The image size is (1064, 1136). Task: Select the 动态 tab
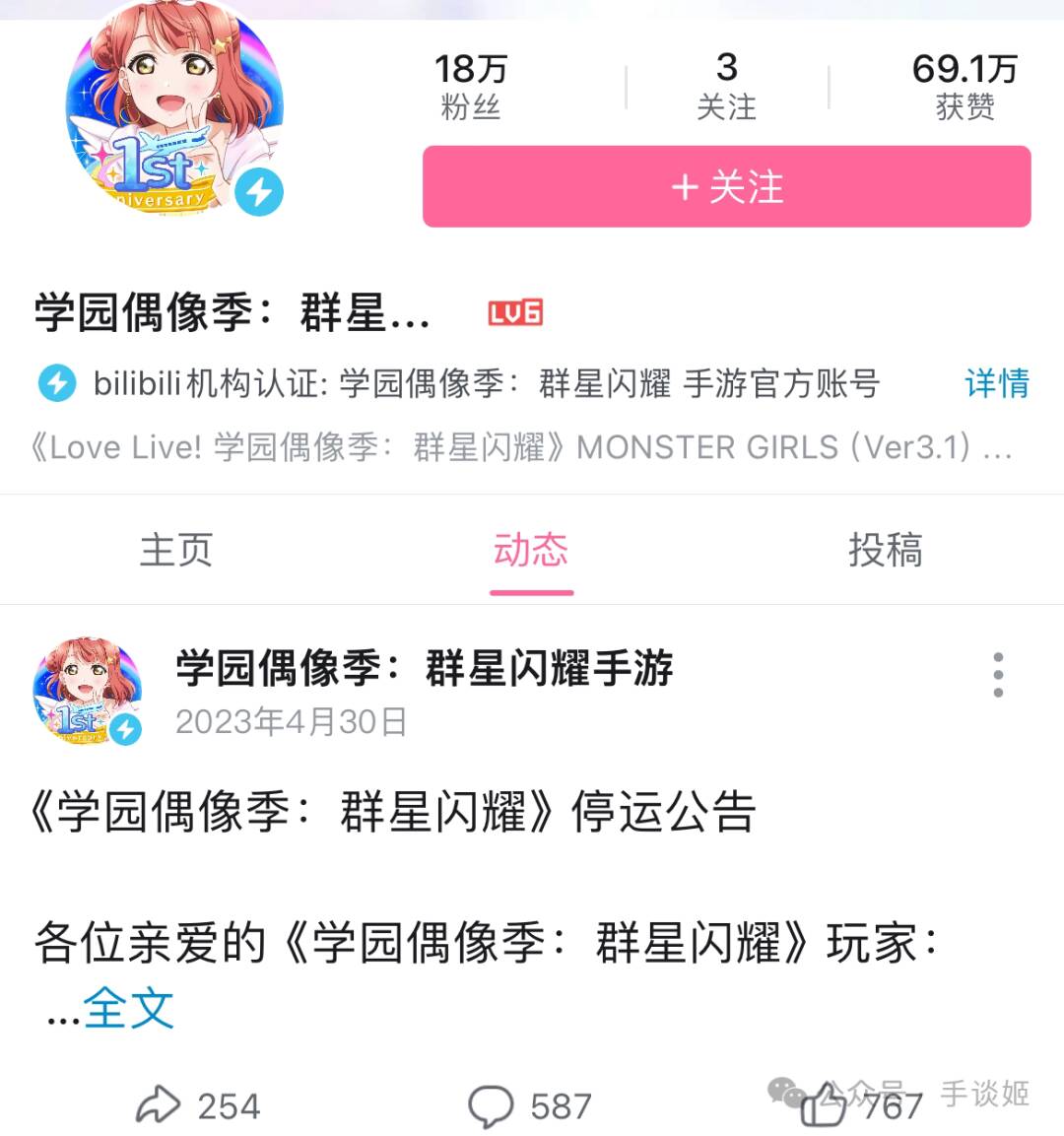[531, 550]
